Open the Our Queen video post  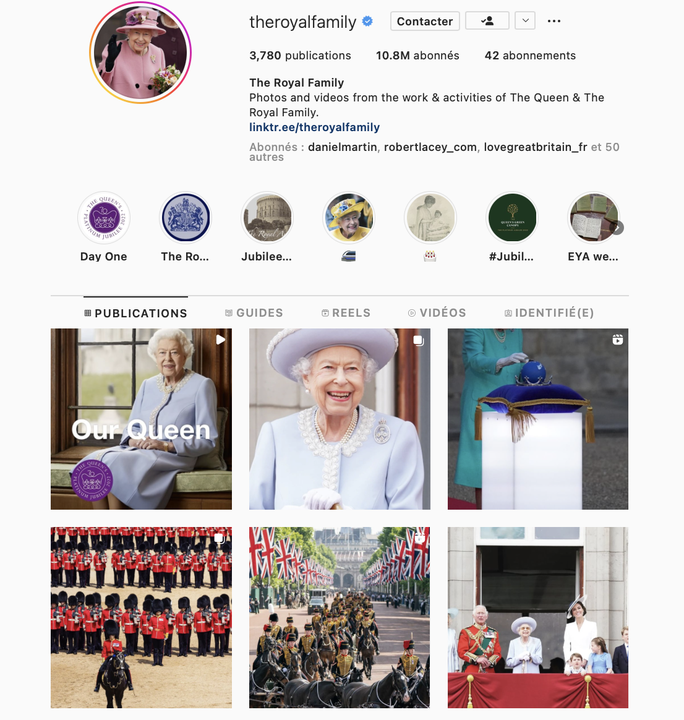[x=141, y=419]
